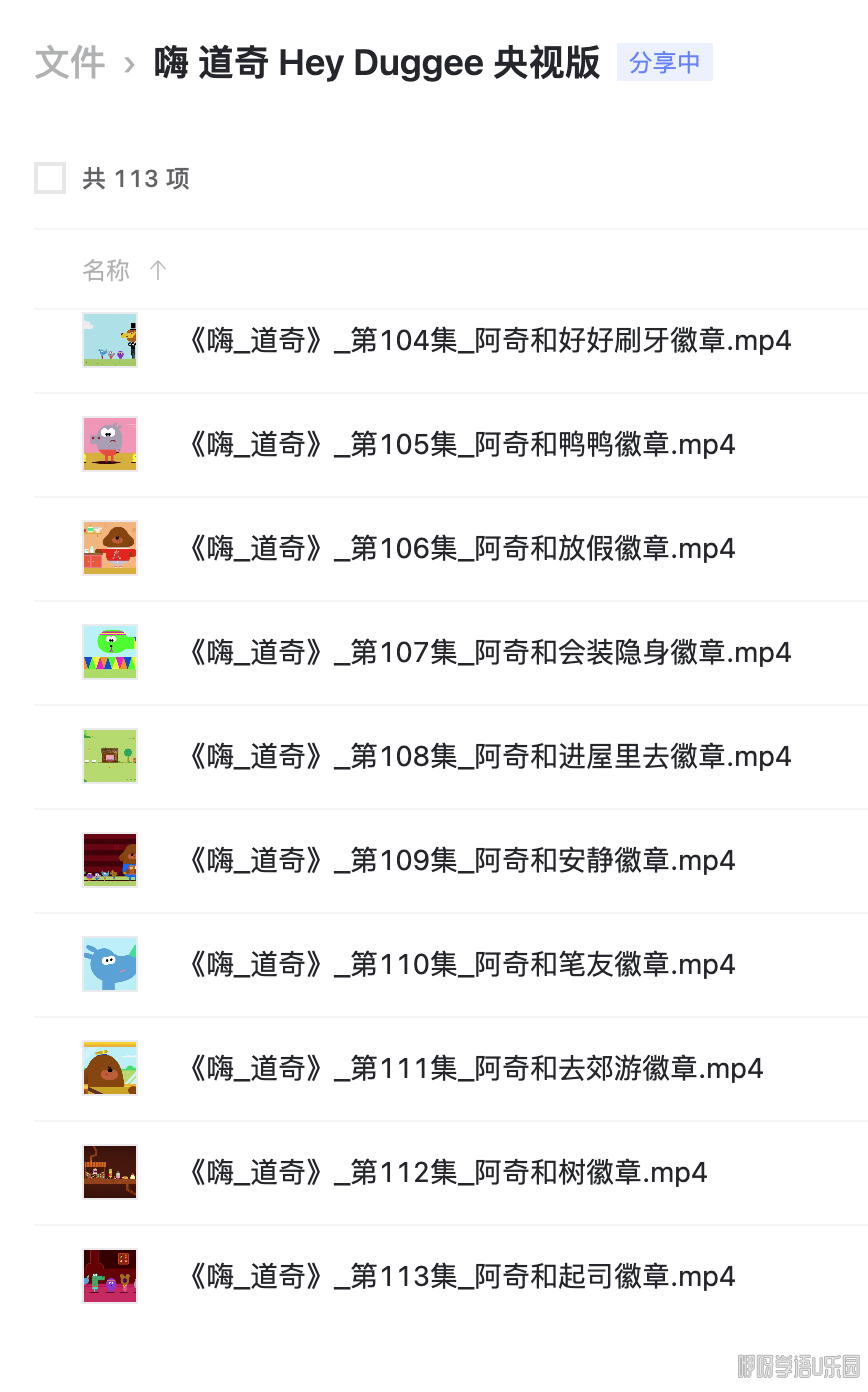Open 第105集 阿奇和鸭鸭徽章 video

(x=461, y=445)
